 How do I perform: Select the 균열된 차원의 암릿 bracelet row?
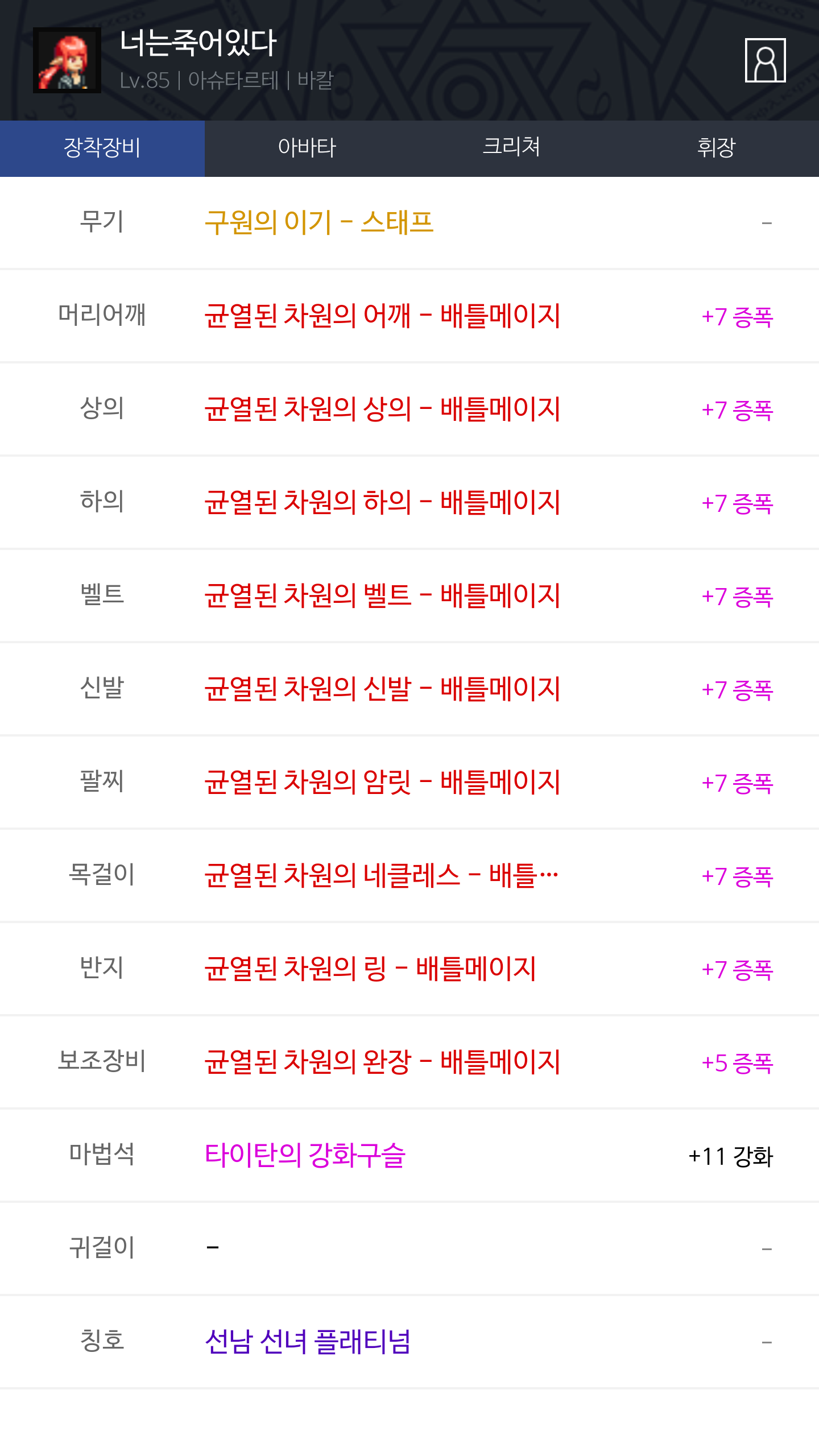382,782
